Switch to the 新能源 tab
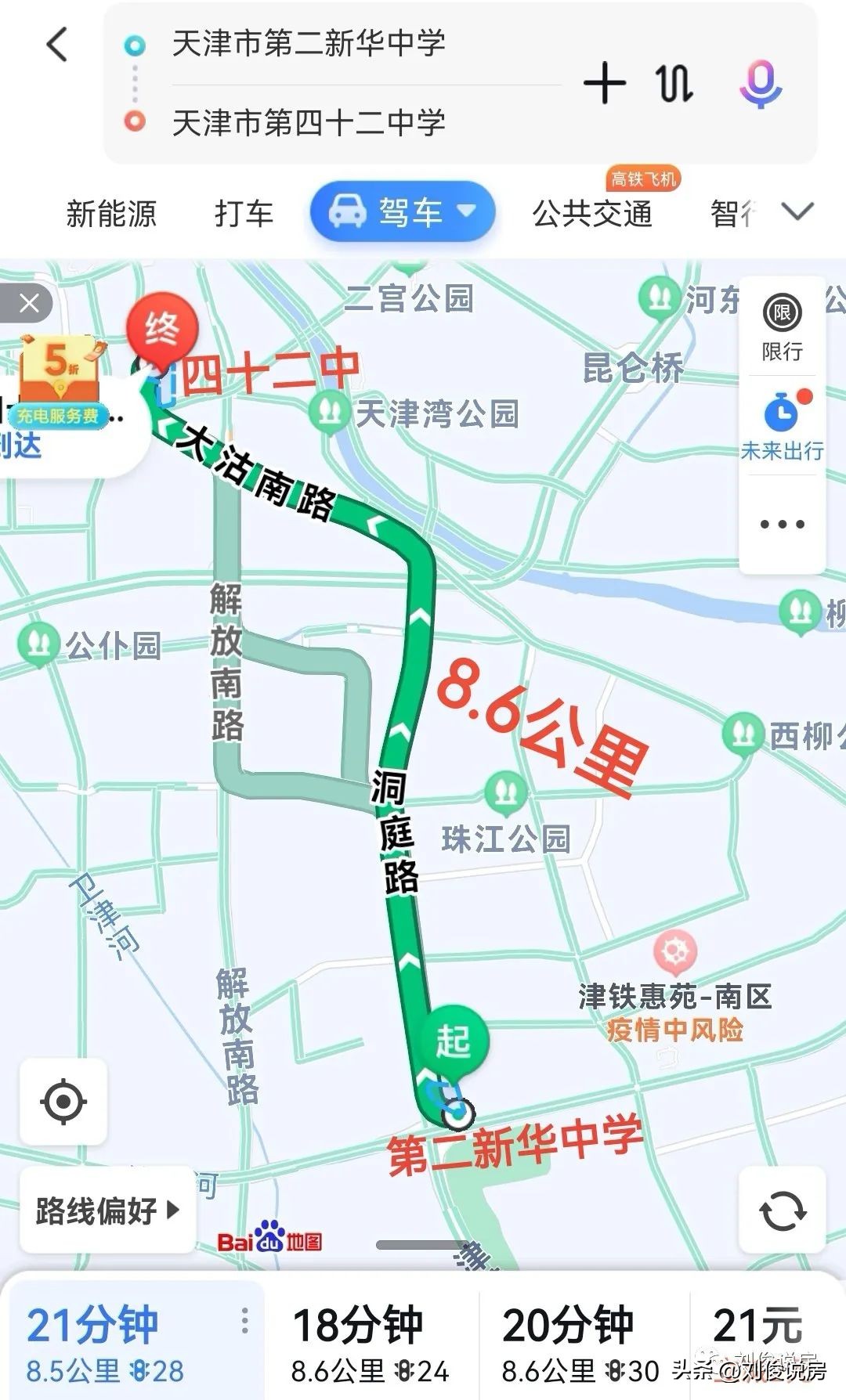The height and width of the screenshot is (1400, 846). point(112,213)
